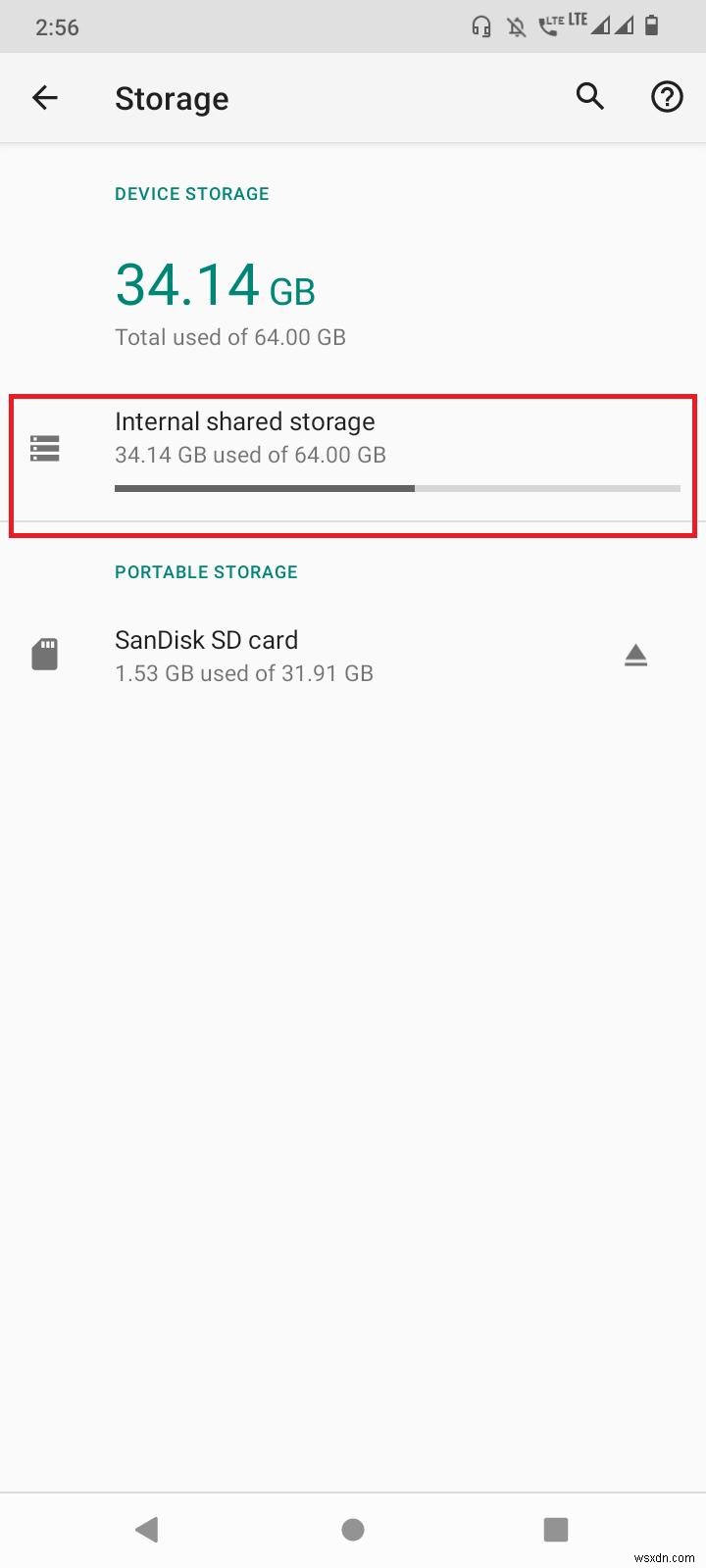Tap the PORTABLE STORAGE section header
The image size is (706, 1568).
click(206, 571)
